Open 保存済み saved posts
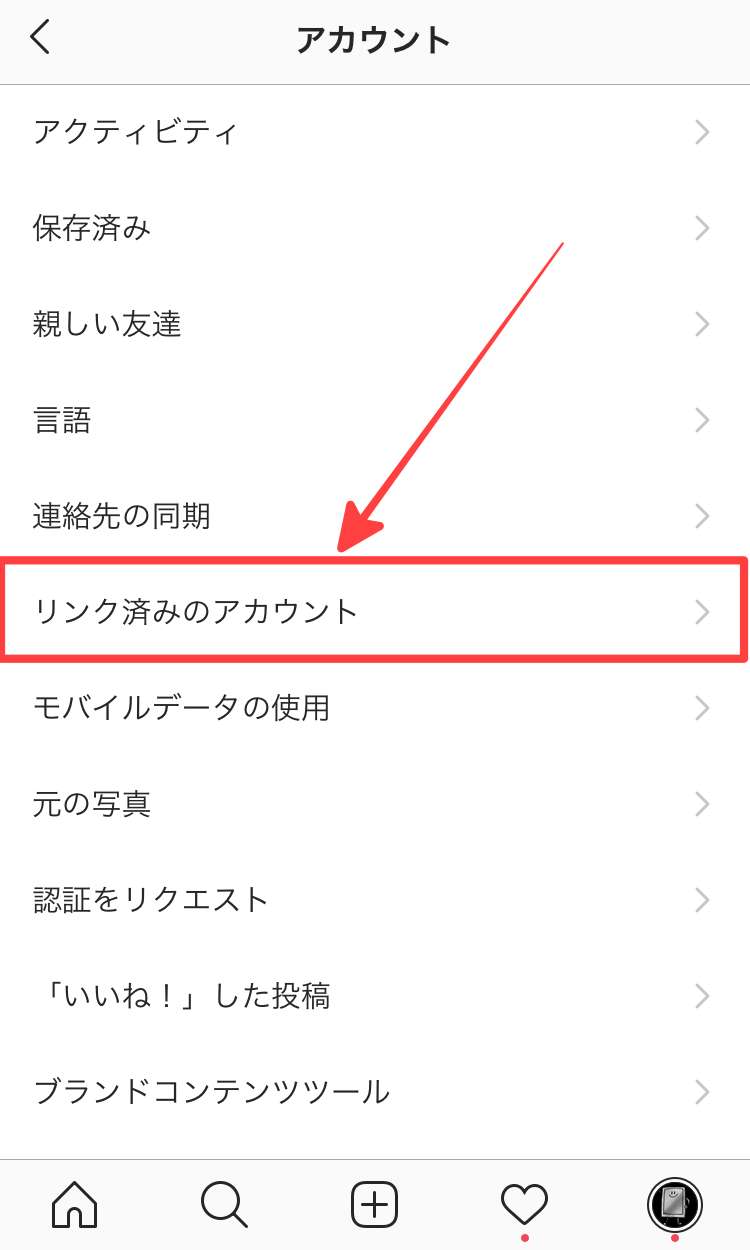 [374, 228]
